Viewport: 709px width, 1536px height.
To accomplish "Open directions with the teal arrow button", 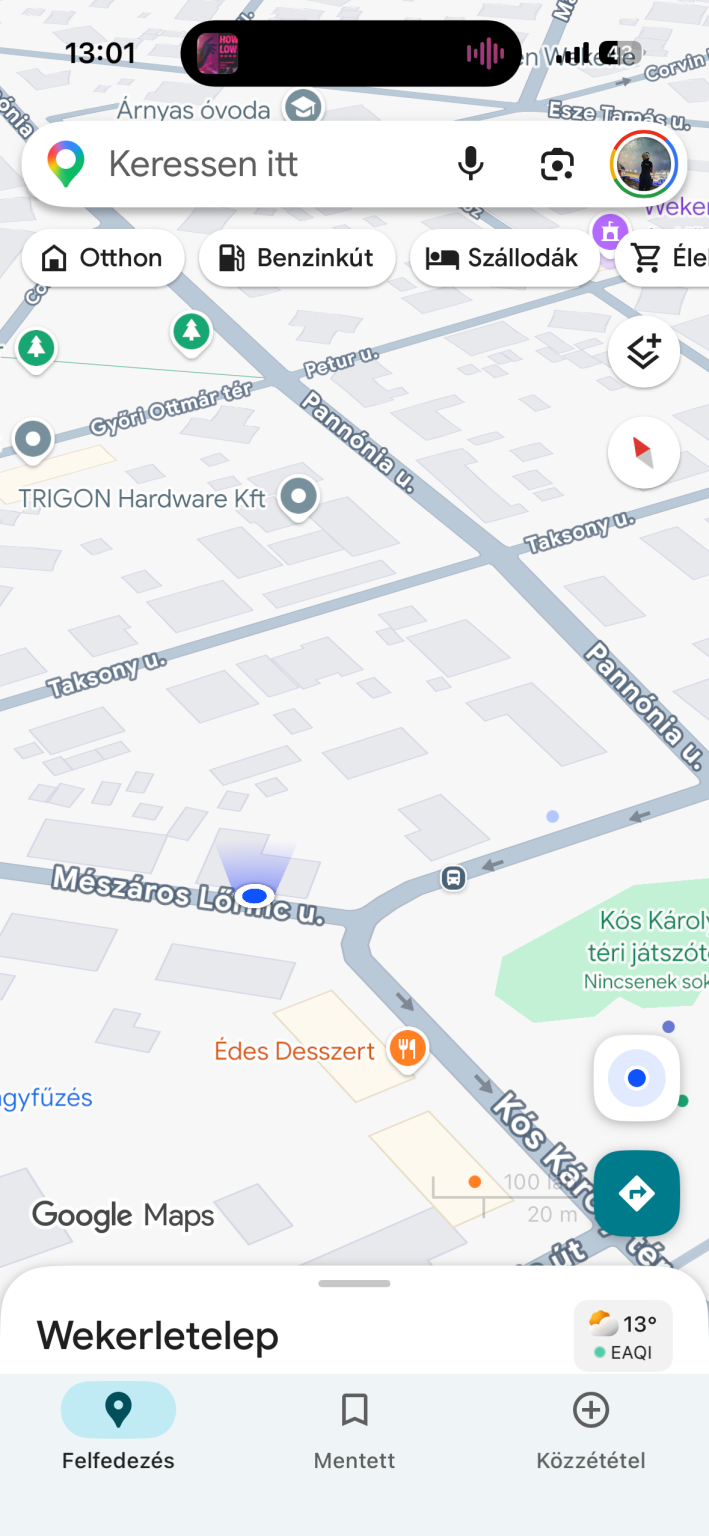I will pos(637,1193).
